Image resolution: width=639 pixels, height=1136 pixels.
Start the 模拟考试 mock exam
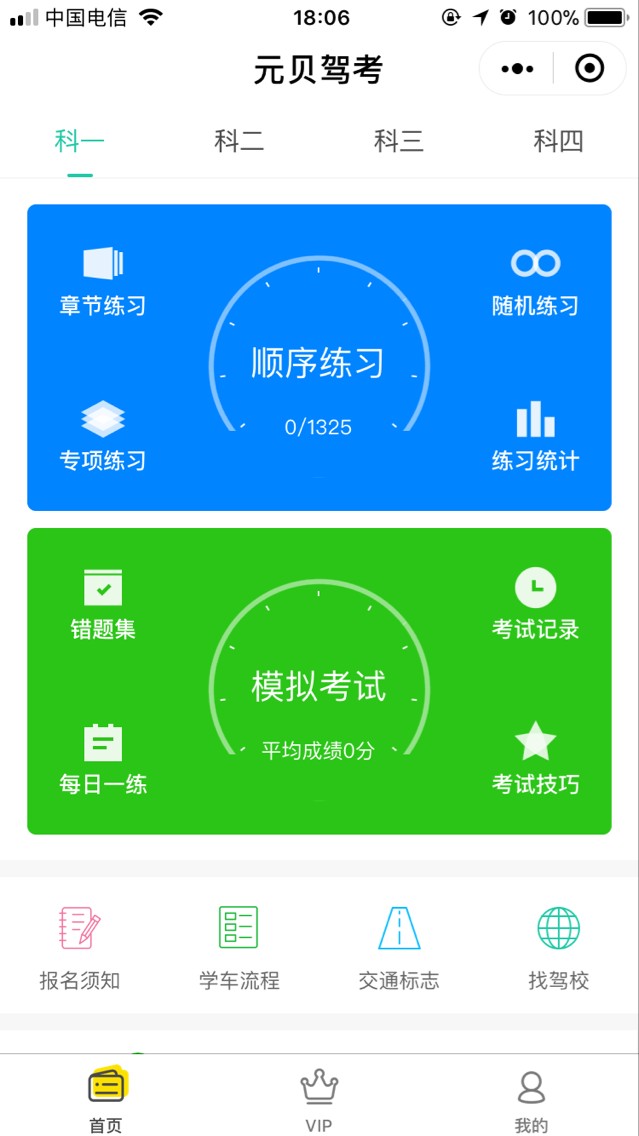pos(319,685)
